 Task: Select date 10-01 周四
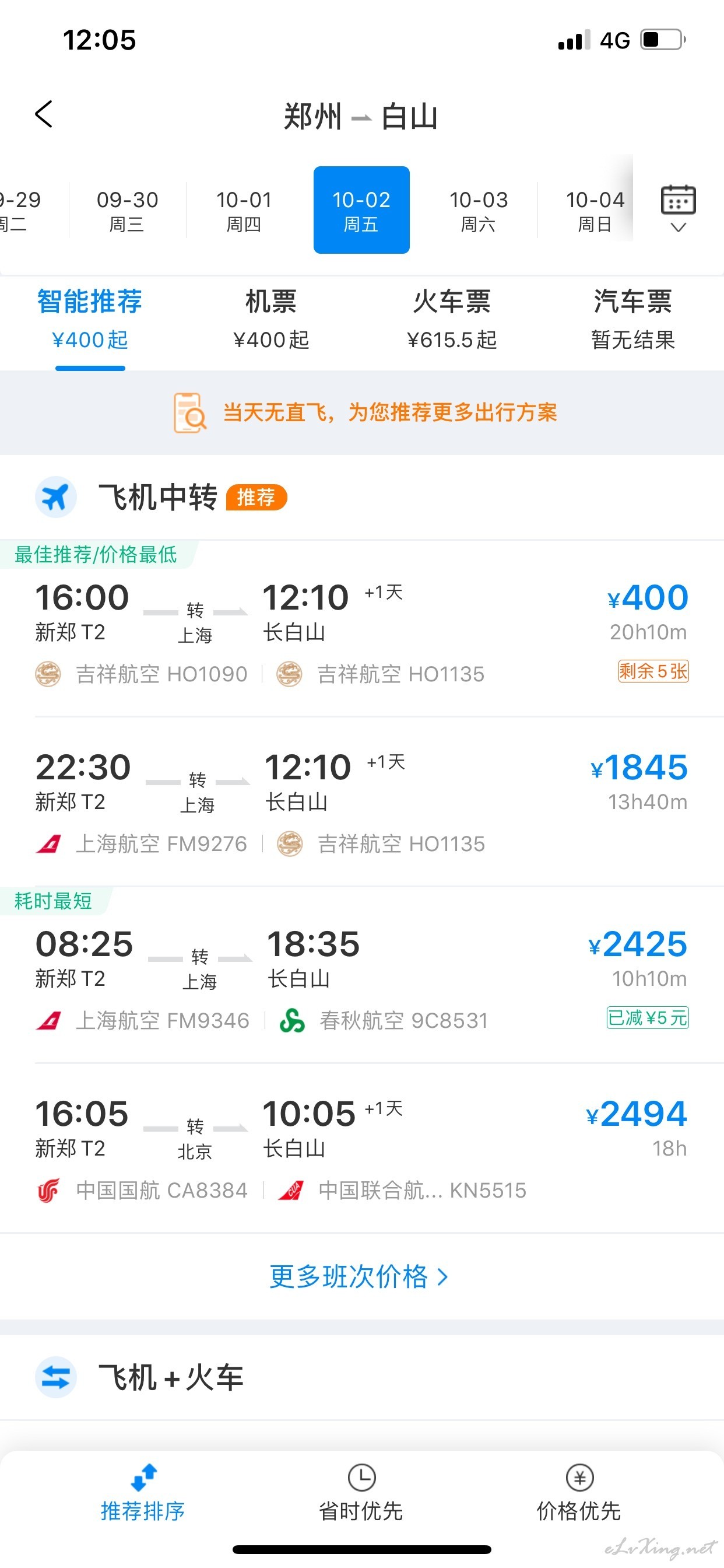244,211
